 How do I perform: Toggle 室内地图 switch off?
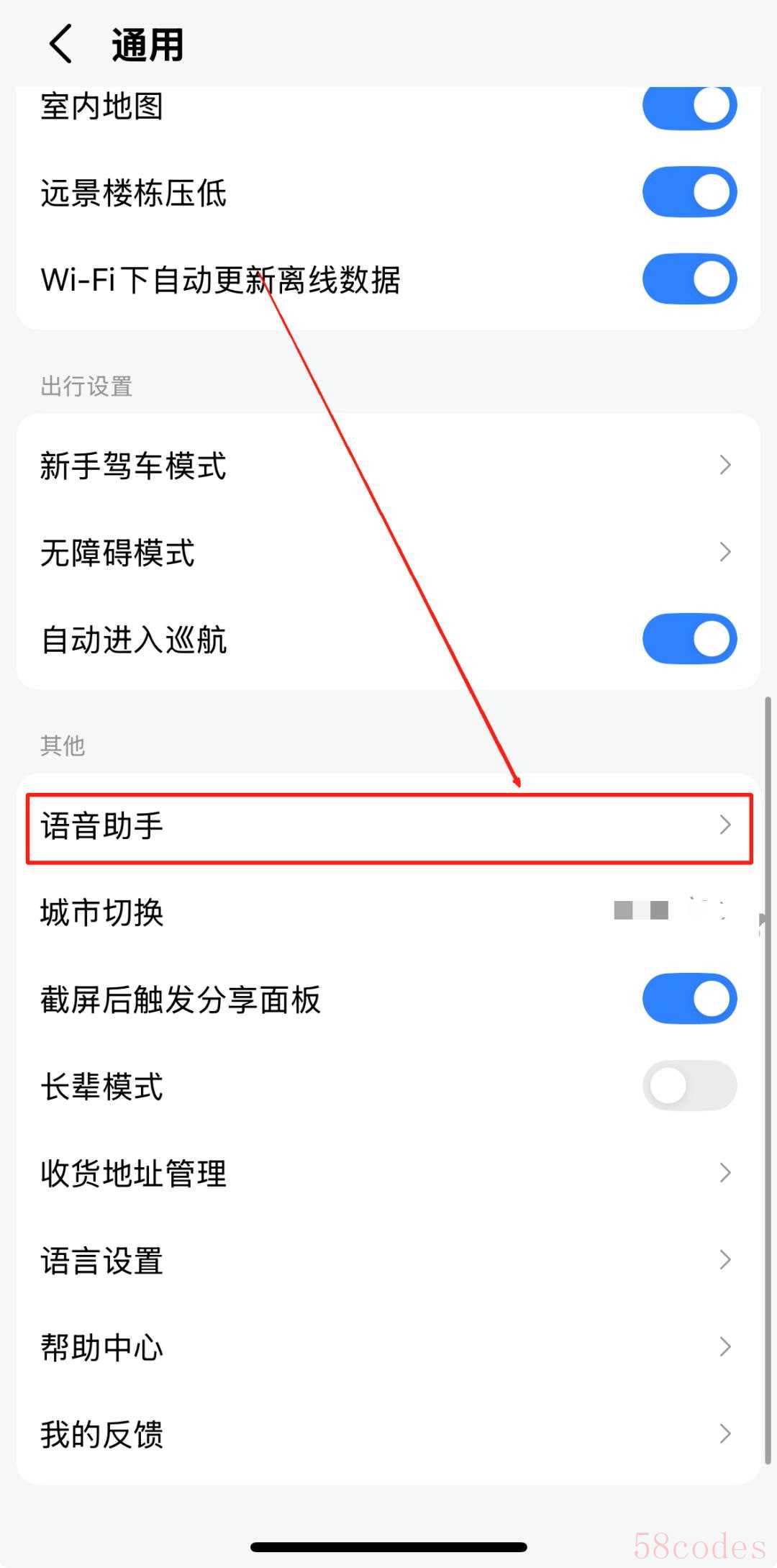click(x=689, y=107)
